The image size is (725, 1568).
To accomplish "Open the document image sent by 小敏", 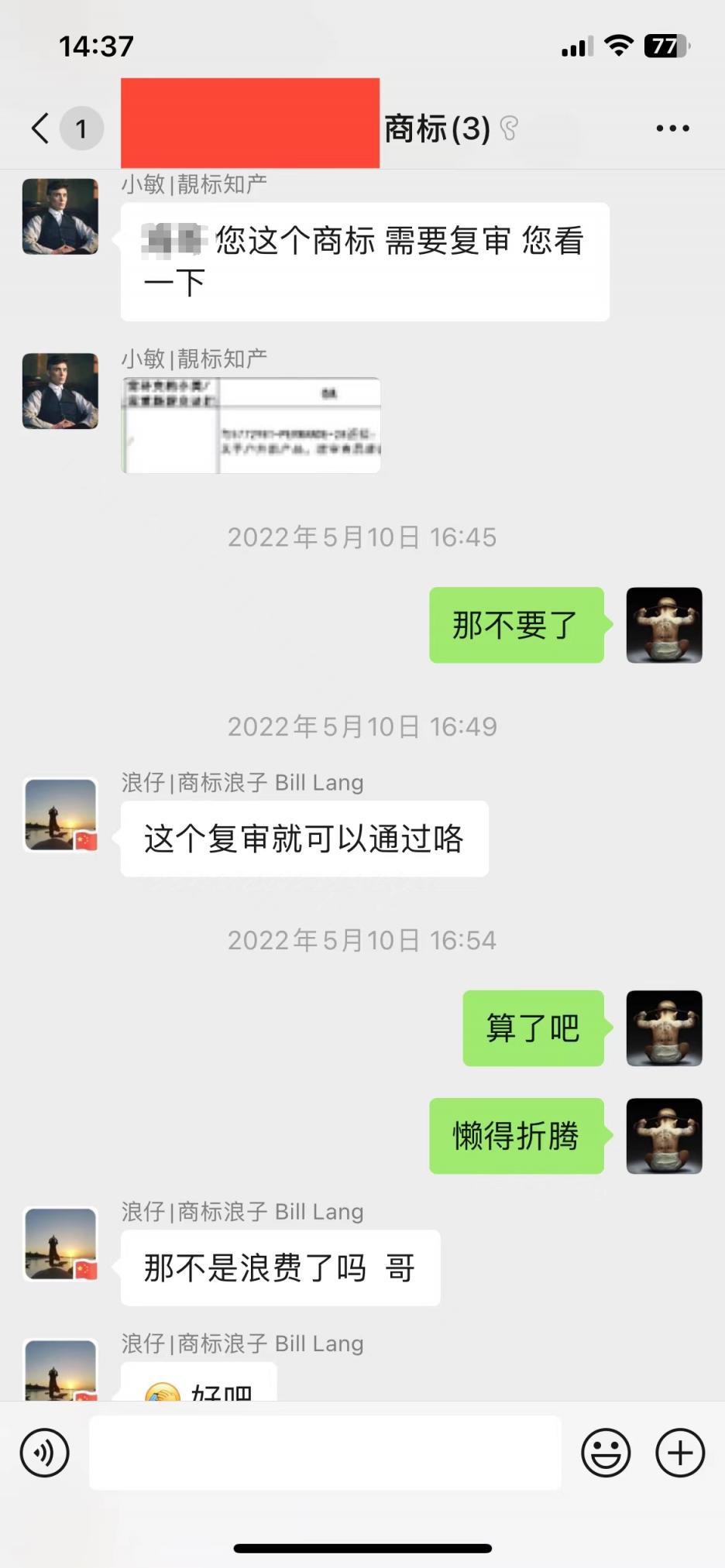I will (251, 425).
